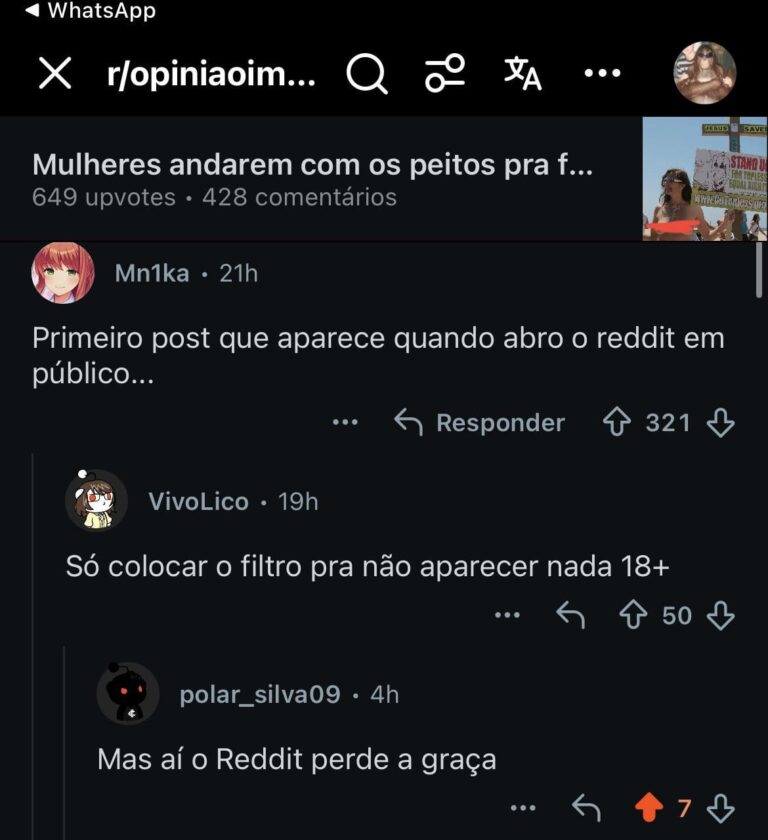This screenshot has height=840, width=768.
Task: Open comment sort and filter options
Action: click(445, 73)
